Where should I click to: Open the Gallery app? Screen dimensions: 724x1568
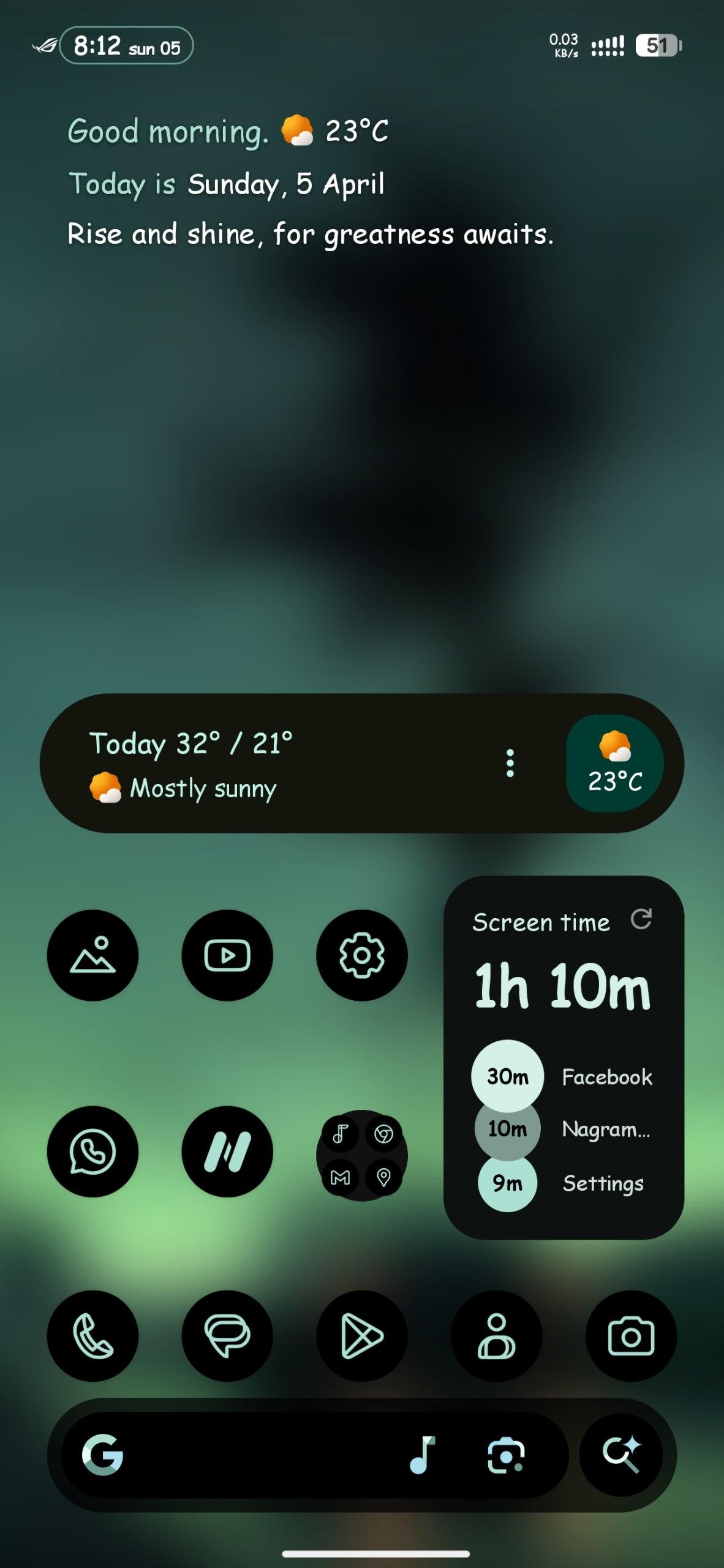[92, 955]
